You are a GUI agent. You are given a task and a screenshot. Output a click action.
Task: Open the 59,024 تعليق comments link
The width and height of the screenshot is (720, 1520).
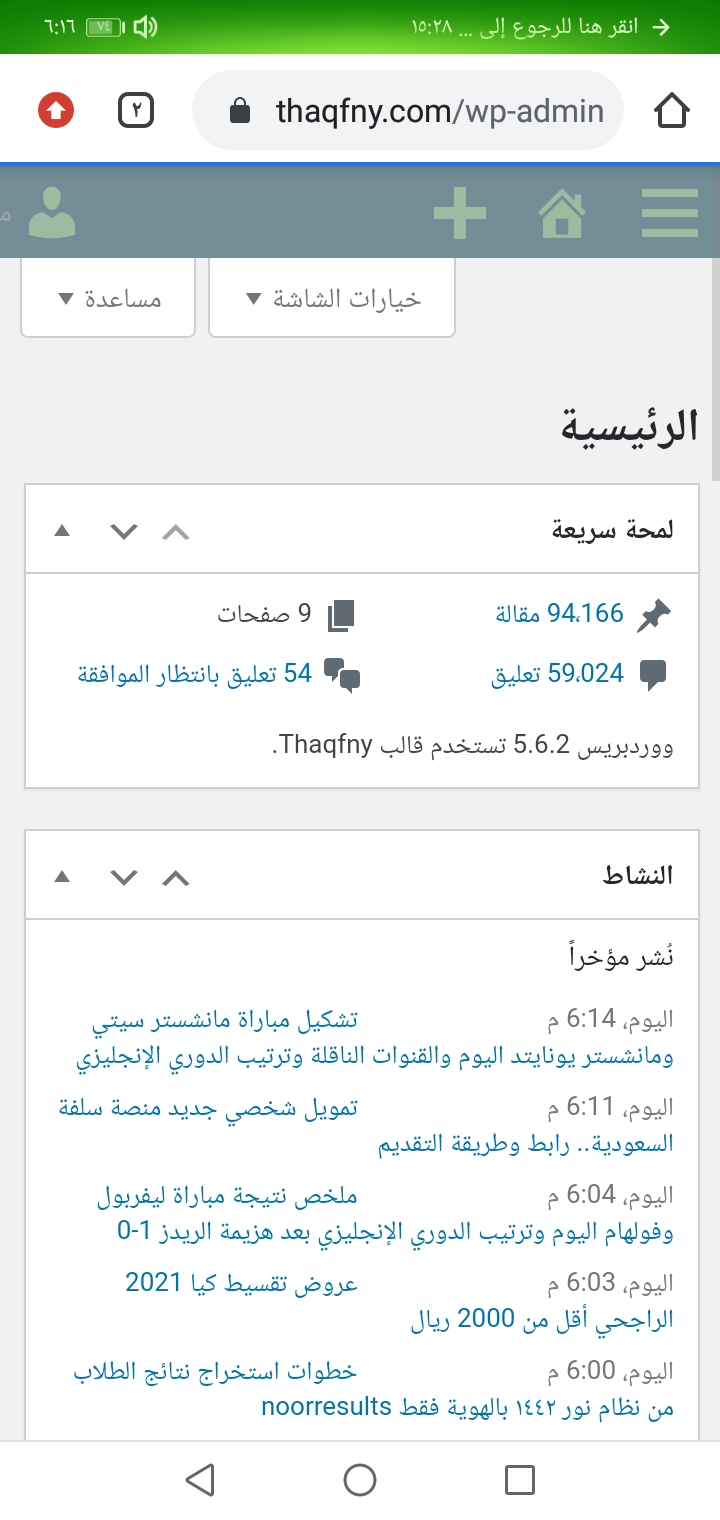[557, 673]
